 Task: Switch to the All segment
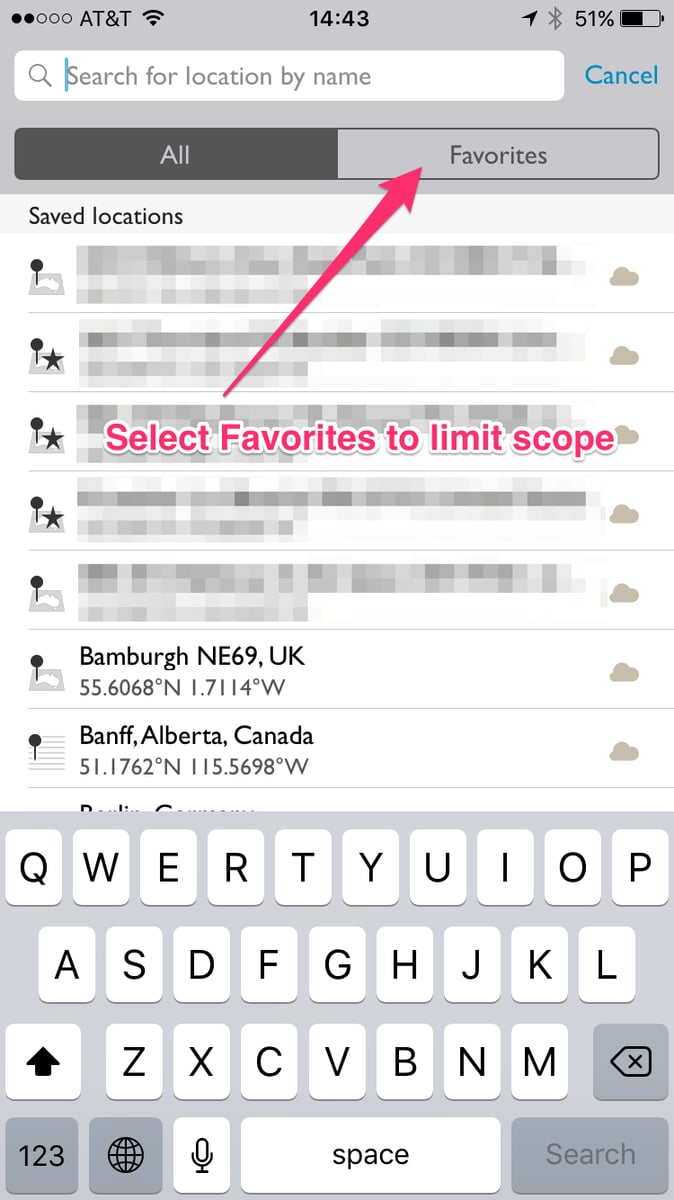175,155
